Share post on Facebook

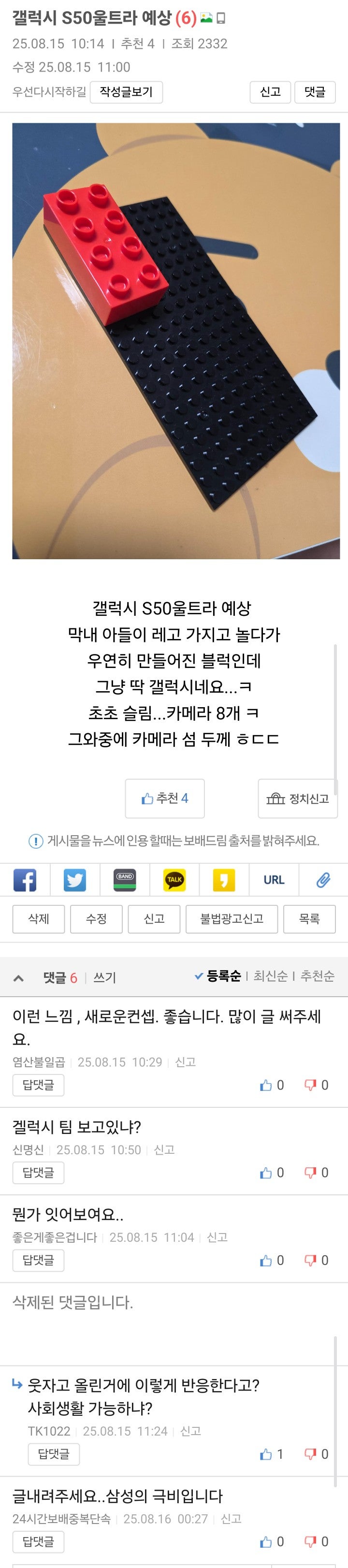point(25,880)
